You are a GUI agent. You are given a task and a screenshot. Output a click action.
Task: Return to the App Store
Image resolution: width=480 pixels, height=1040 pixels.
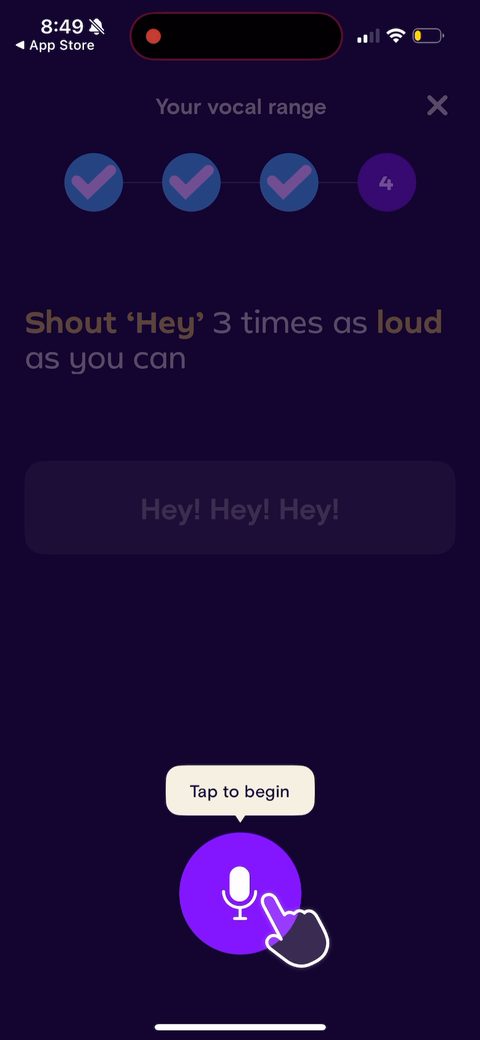pyautogui.click(x=55, y=46)
